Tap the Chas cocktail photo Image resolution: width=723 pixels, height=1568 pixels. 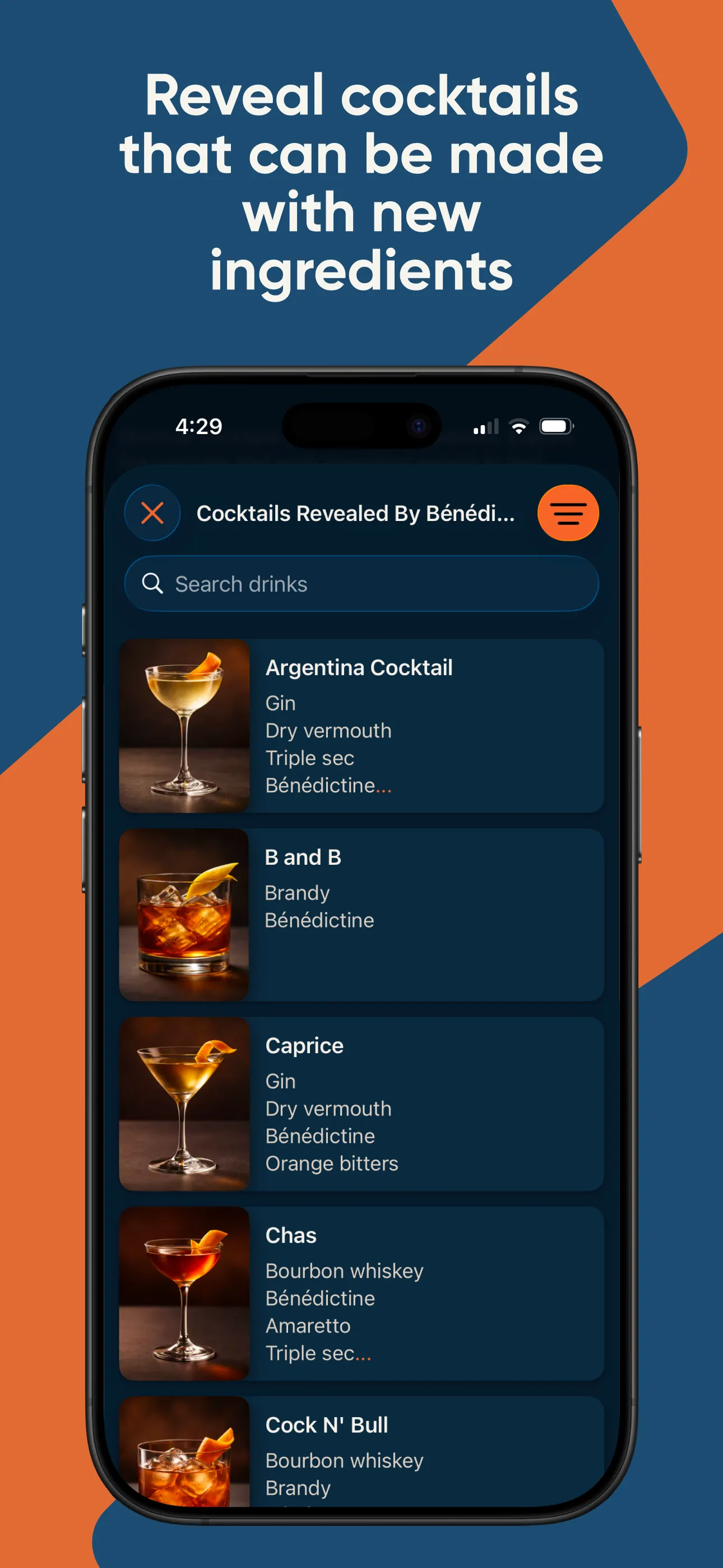click(x=184, y=1294)
